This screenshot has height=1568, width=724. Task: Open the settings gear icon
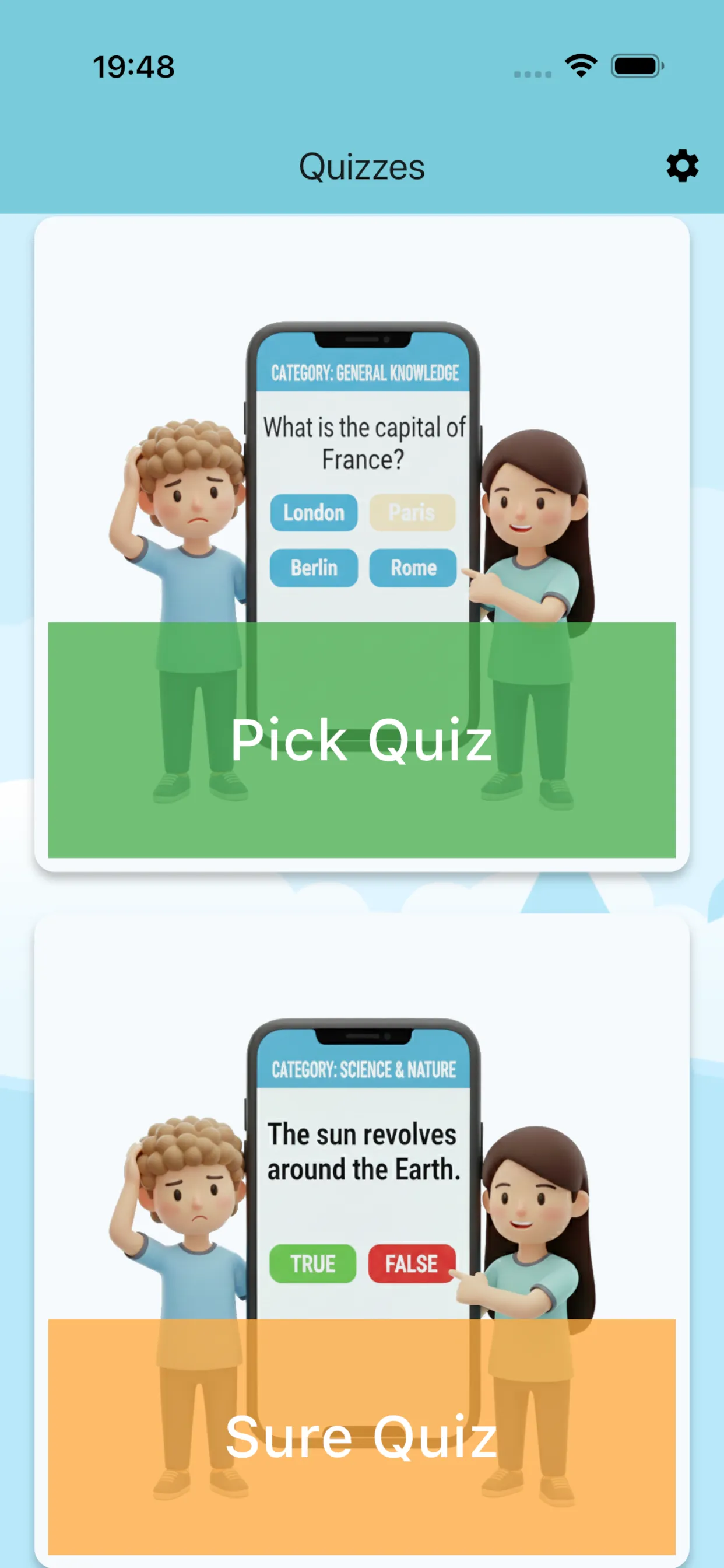[x=681, y=166]
